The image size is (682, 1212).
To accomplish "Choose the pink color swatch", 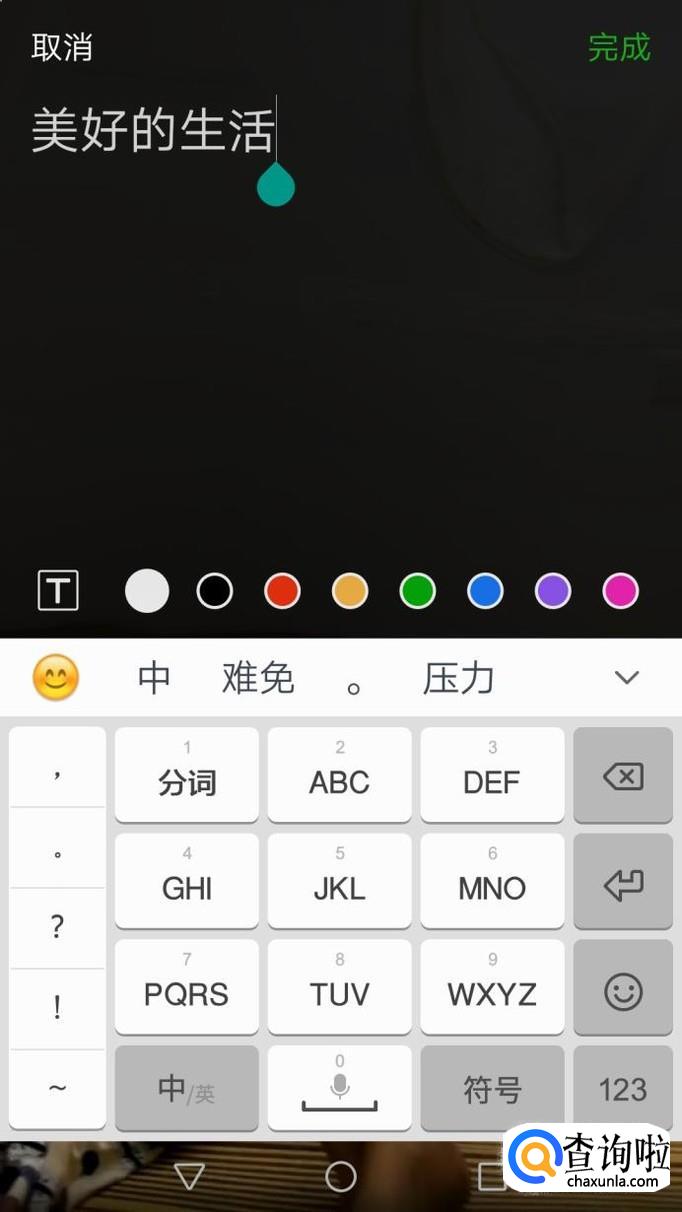I will tap(620, 591).
